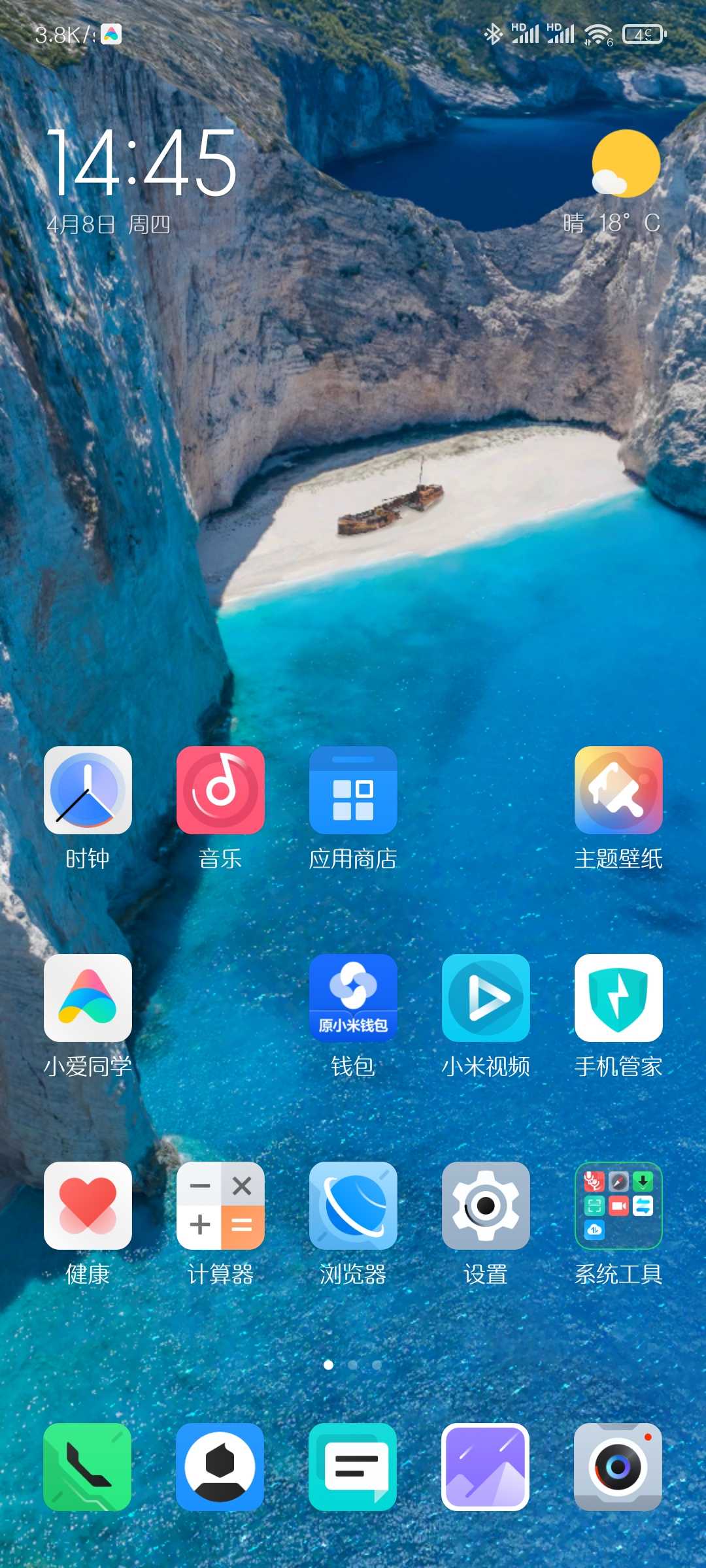Screen dimensions: 706x1568
Task: Launch the 音乐 music app
Action: [220, 790]
